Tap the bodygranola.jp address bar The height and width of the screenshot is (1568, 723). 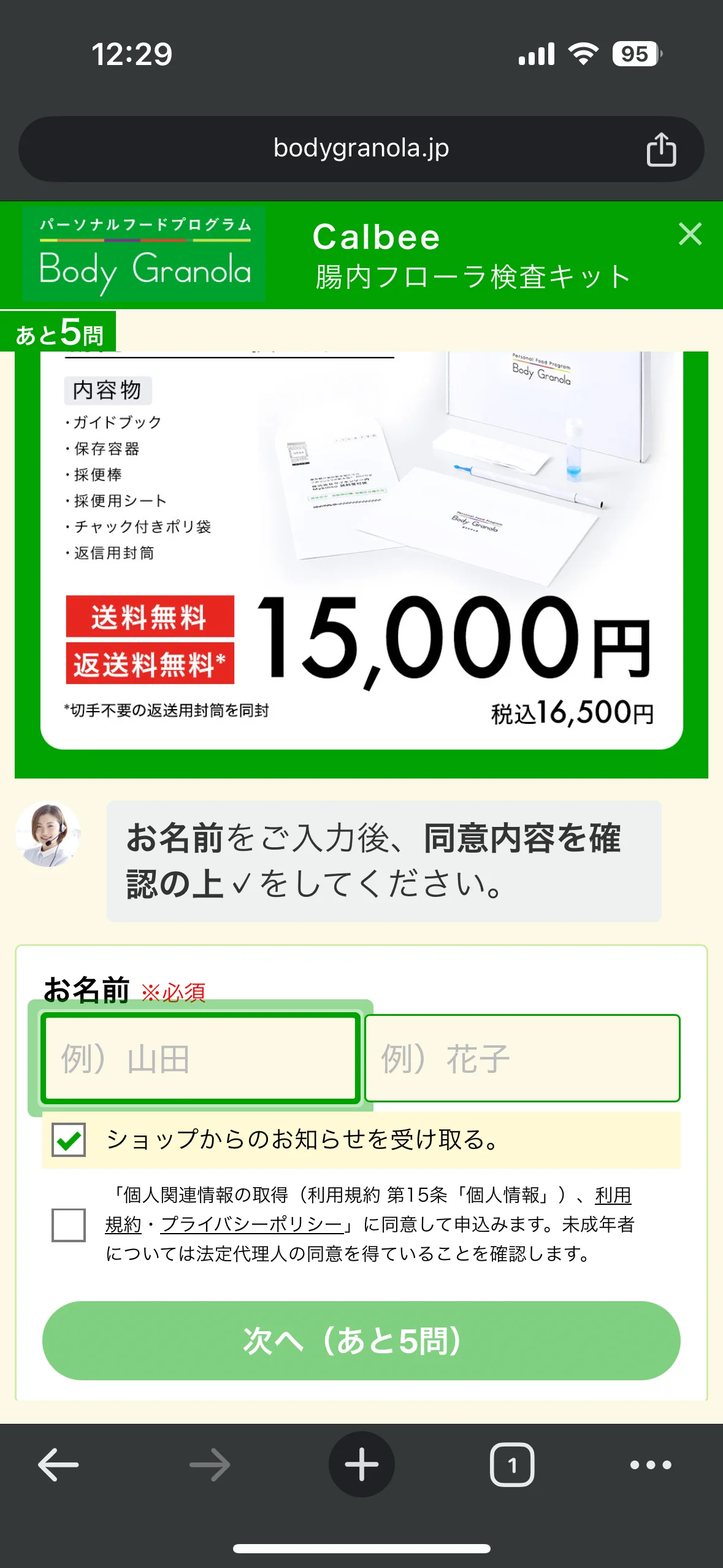pos(361,148)
